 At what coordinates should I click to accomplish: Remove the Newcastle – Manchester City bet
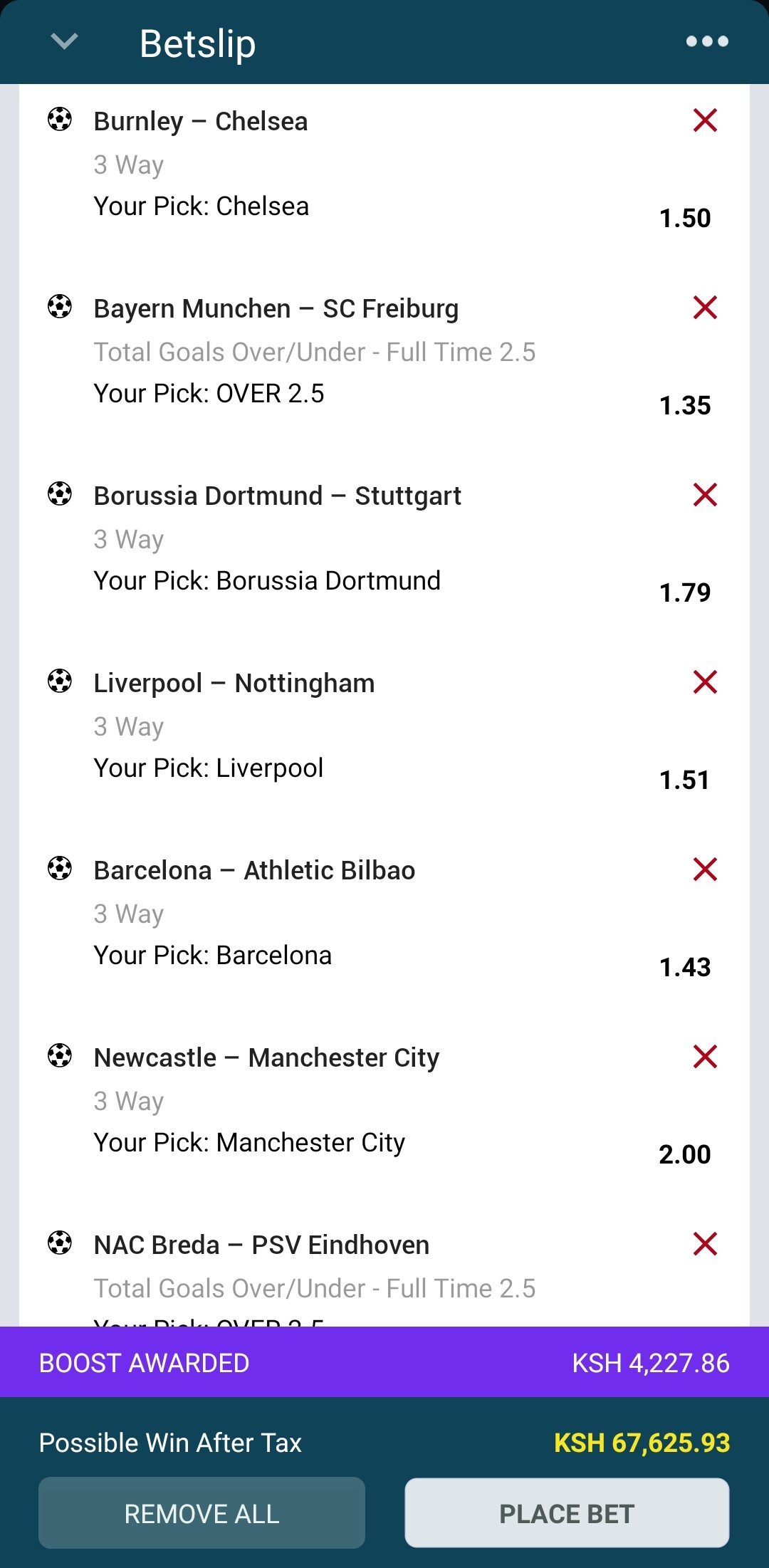[x=705, y=1057]
